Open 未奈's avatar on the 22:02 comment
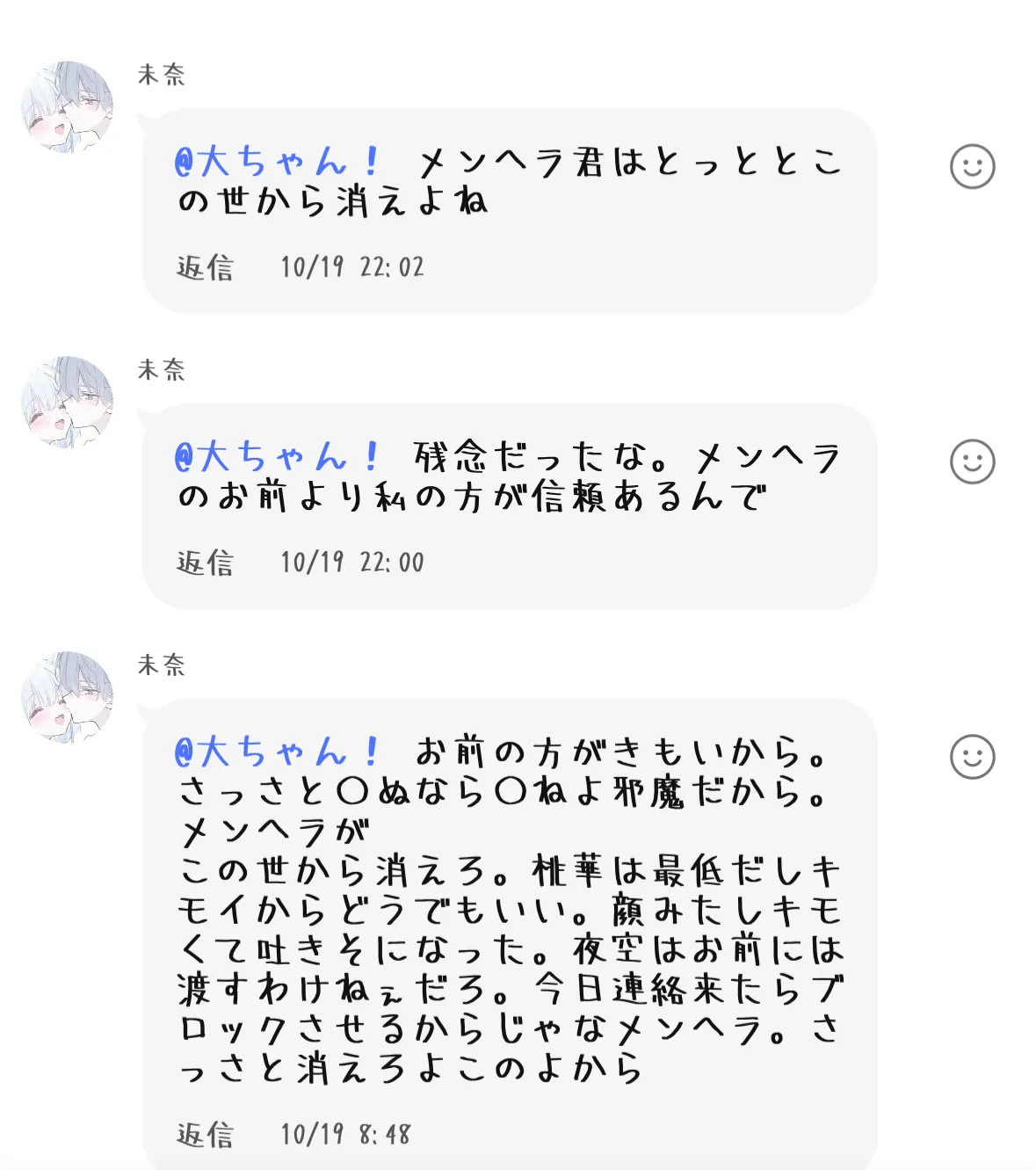Screen dimensions: 1036x1170 (x=68, y=107)
